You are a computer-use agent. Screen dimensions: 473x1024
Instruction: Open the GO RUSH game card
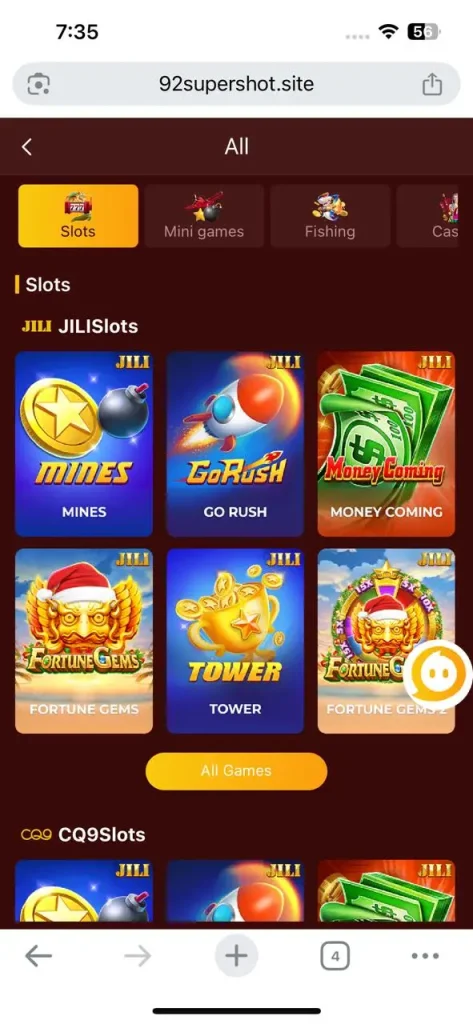tap(235, 444)
